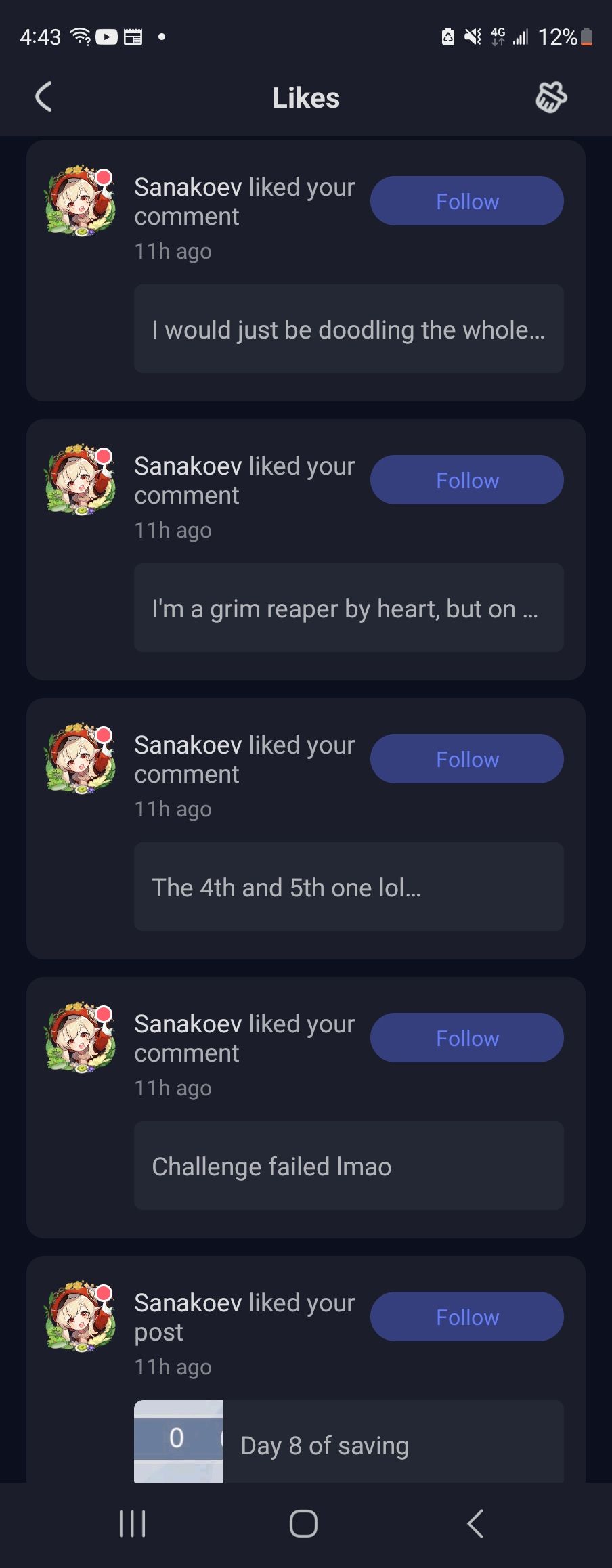View Sanakoev's avatar in the doodling notification
The height and width of the screenshot is (1568, 612).
click(80, 200)
